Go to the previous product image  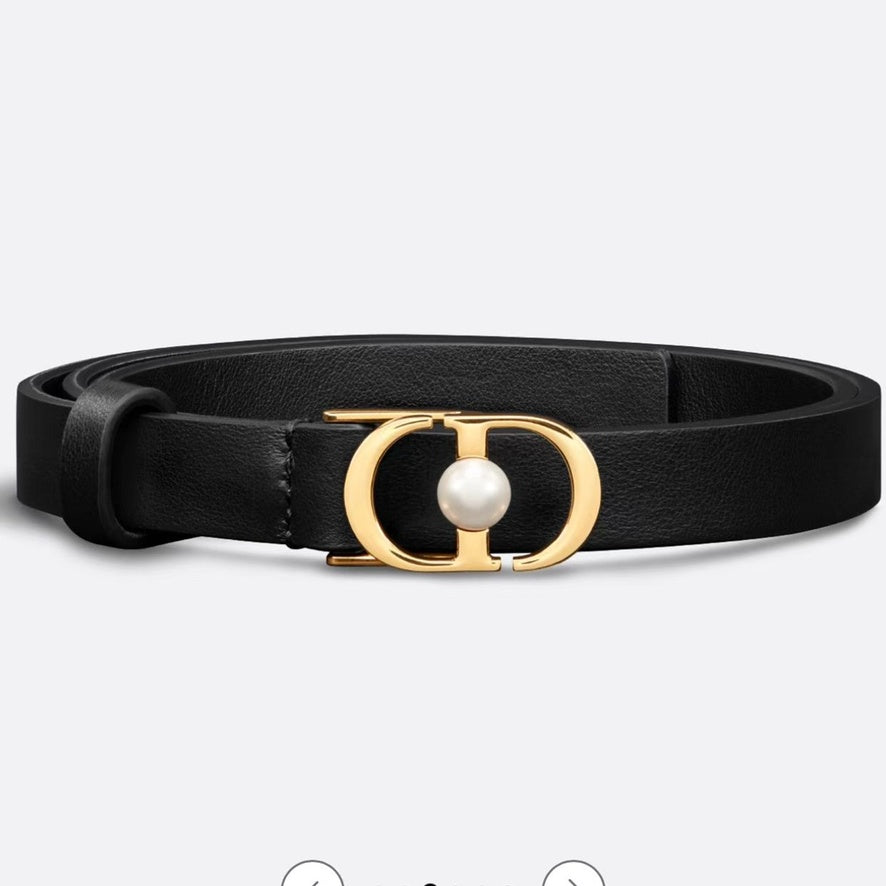tap(312, 877)
